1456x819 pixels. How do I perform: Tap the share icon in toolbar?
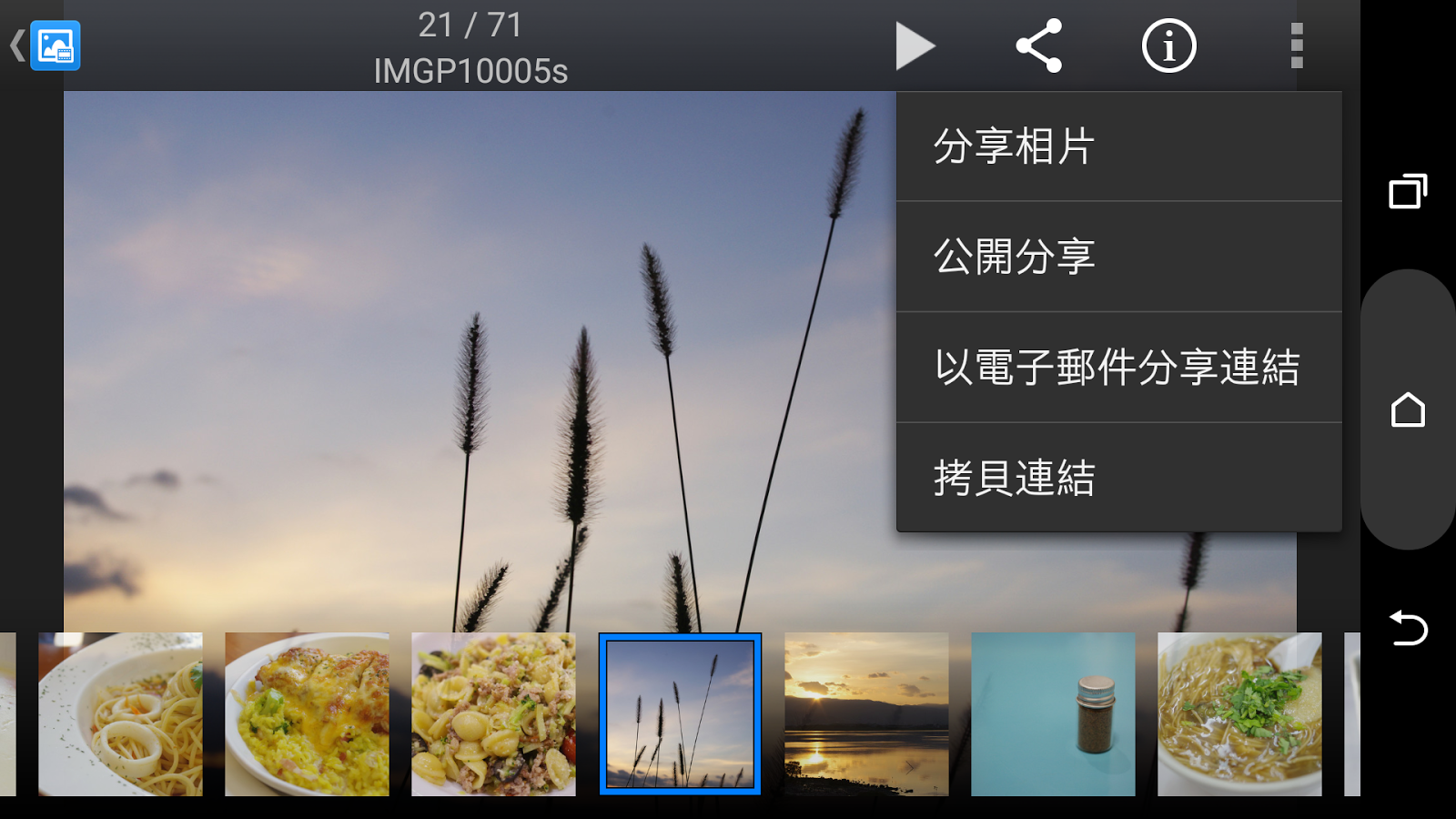click(1039, 45)
